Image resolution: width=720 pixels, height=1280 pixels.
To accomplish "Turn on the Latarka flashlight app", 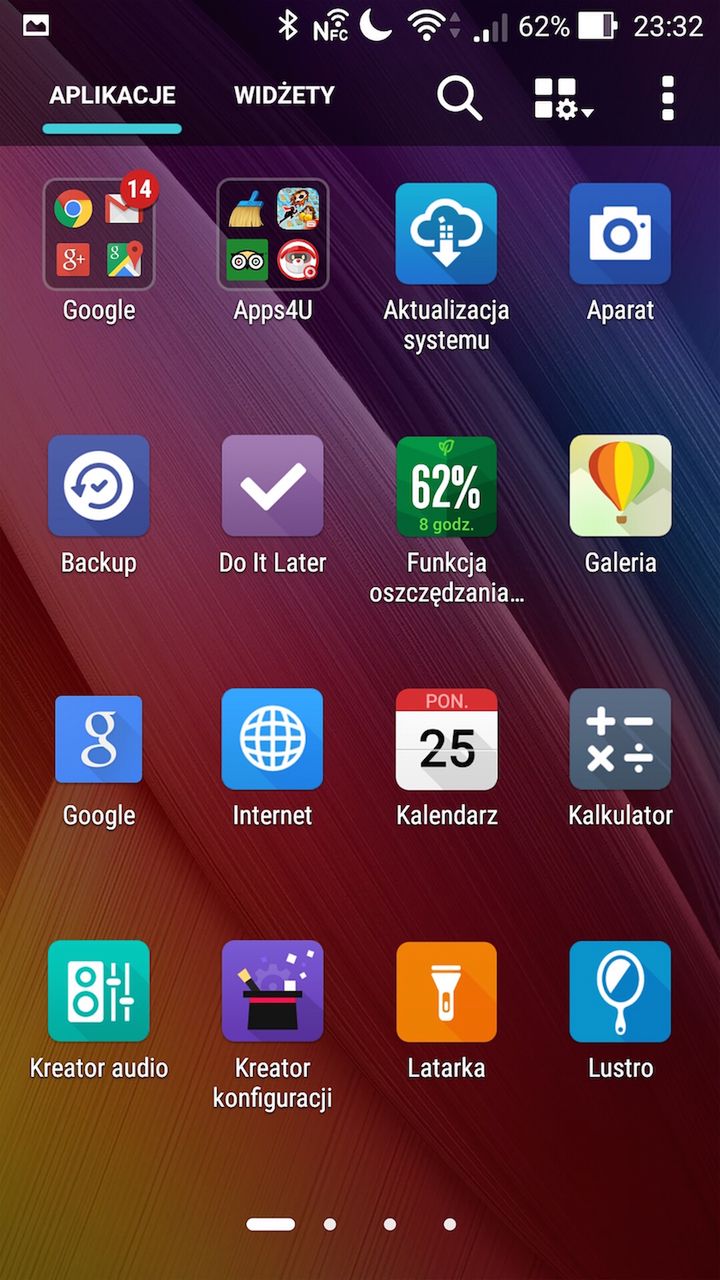I will coord(446,991).
